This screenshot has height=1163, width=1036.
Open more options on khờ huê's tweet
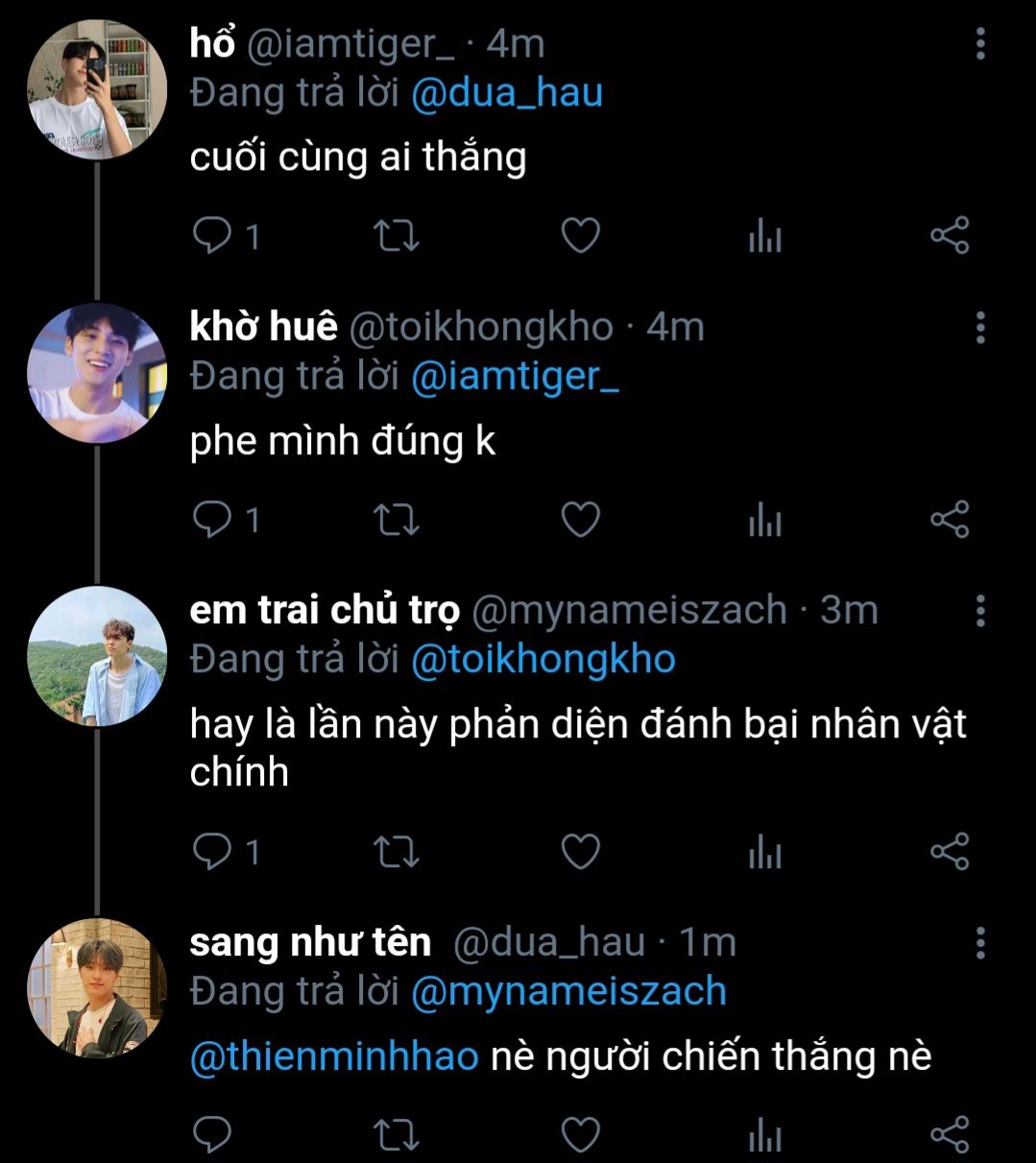pyautogui.click(x=980, y=327)
